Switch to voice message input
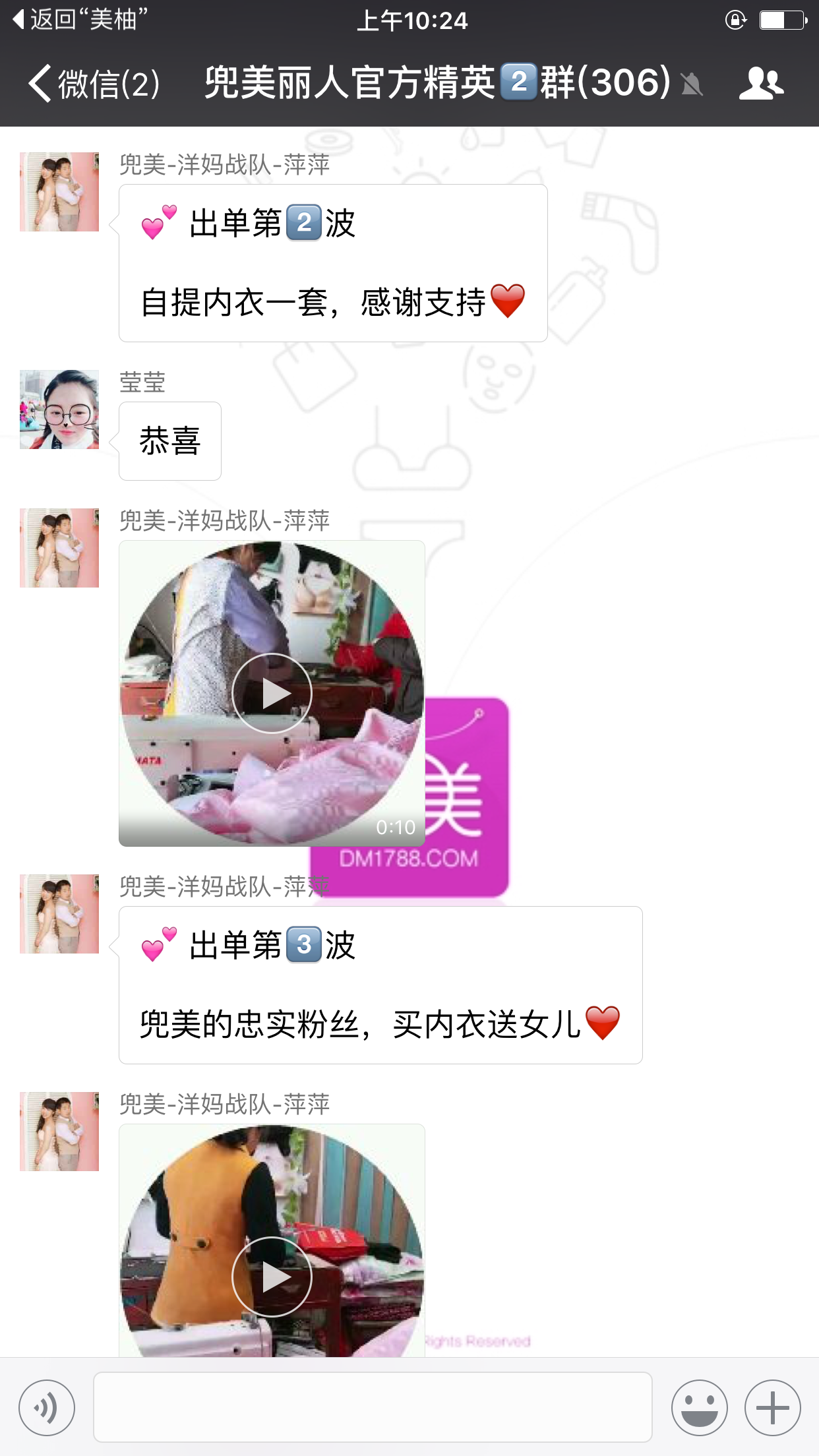Image resolution: width=819 pixels, height=1456 pixels. click(47, 1408)
